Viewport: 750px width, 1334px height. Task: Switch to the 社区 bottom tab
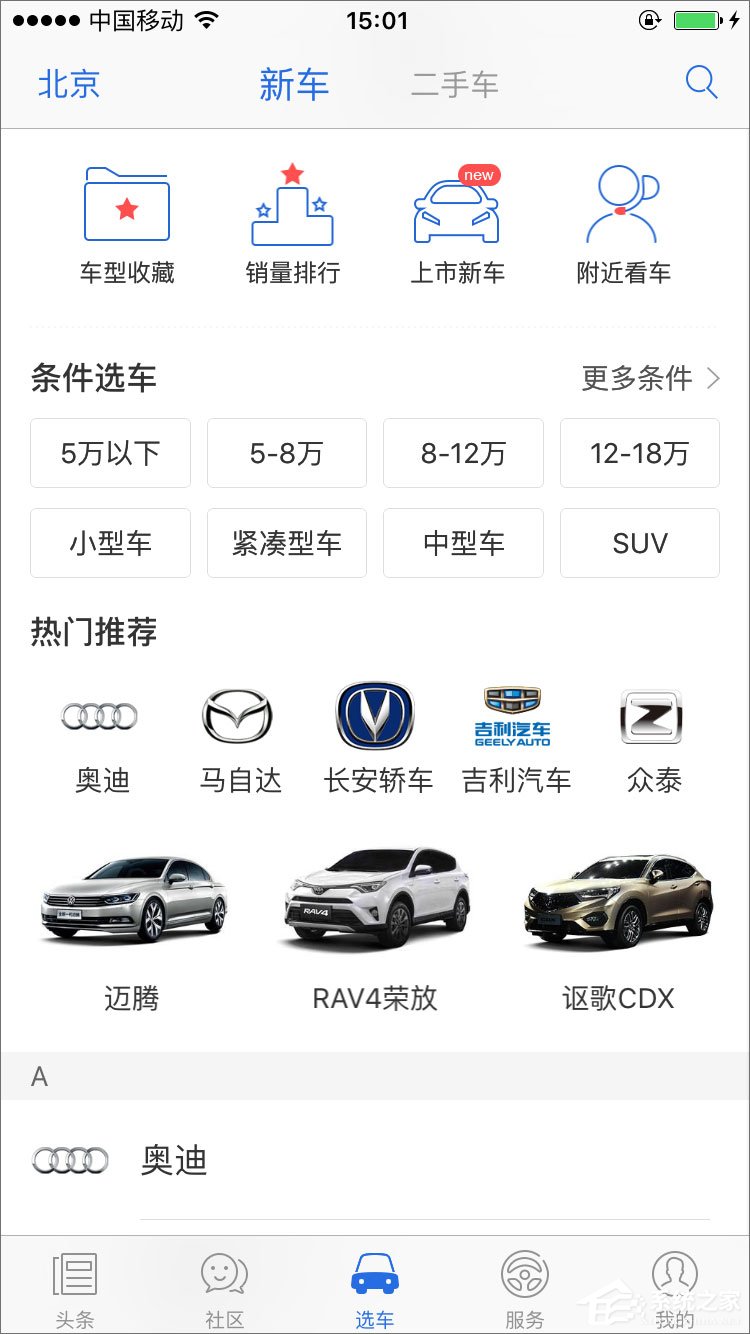[x=224, y=1290]
